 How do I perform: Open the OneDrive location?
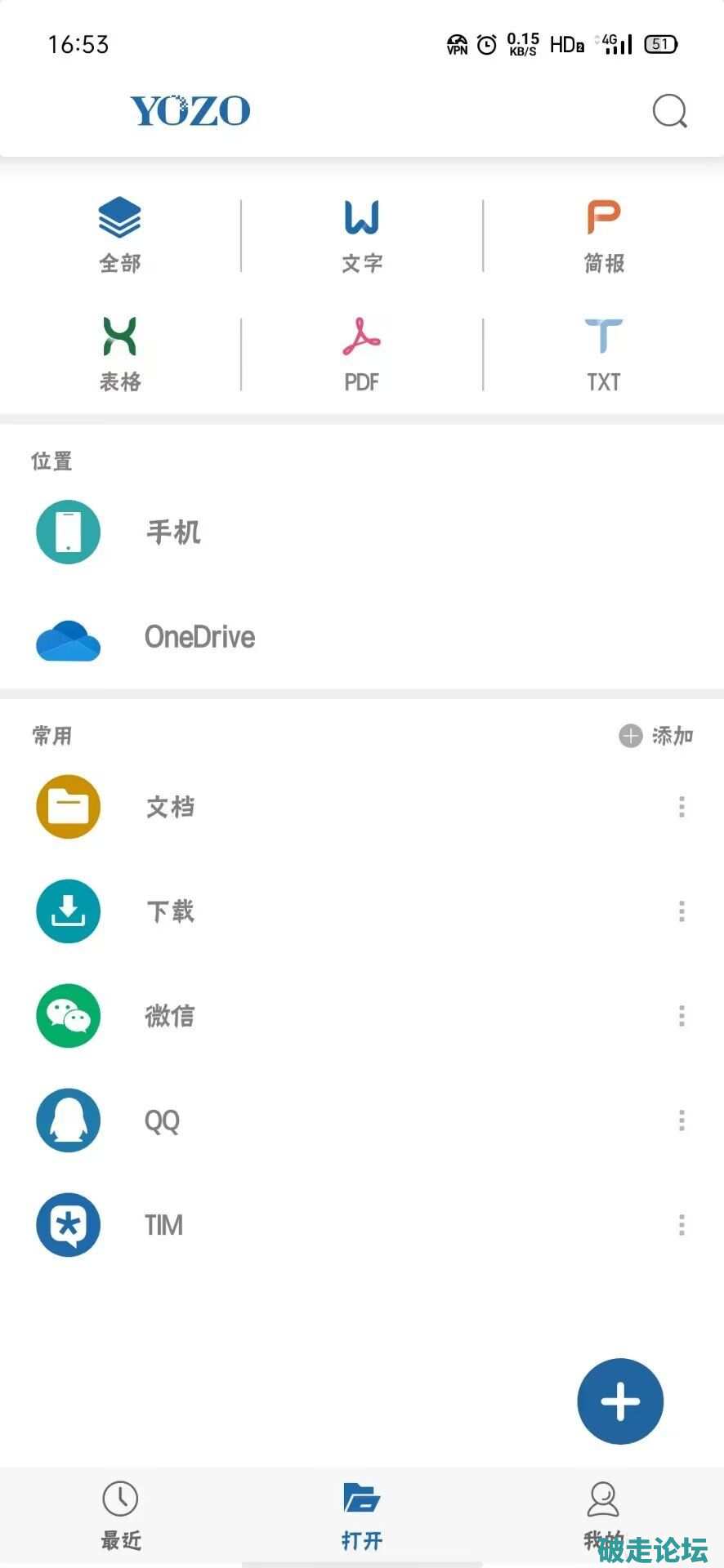point(199,637)
